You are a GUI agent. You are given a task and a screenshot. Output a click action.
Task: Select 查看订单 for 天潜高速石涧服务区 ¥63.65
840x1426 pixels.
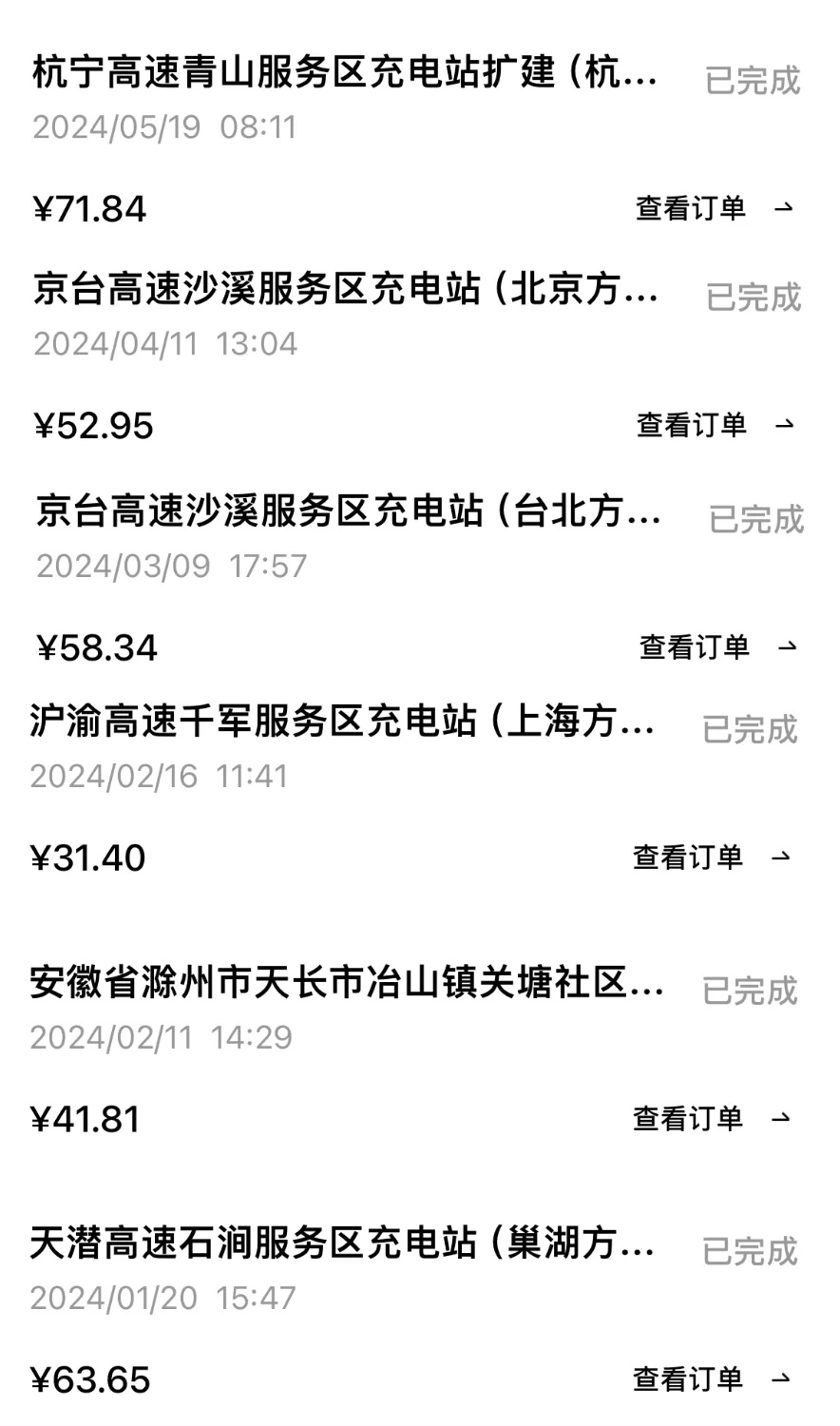[710, 1378]
